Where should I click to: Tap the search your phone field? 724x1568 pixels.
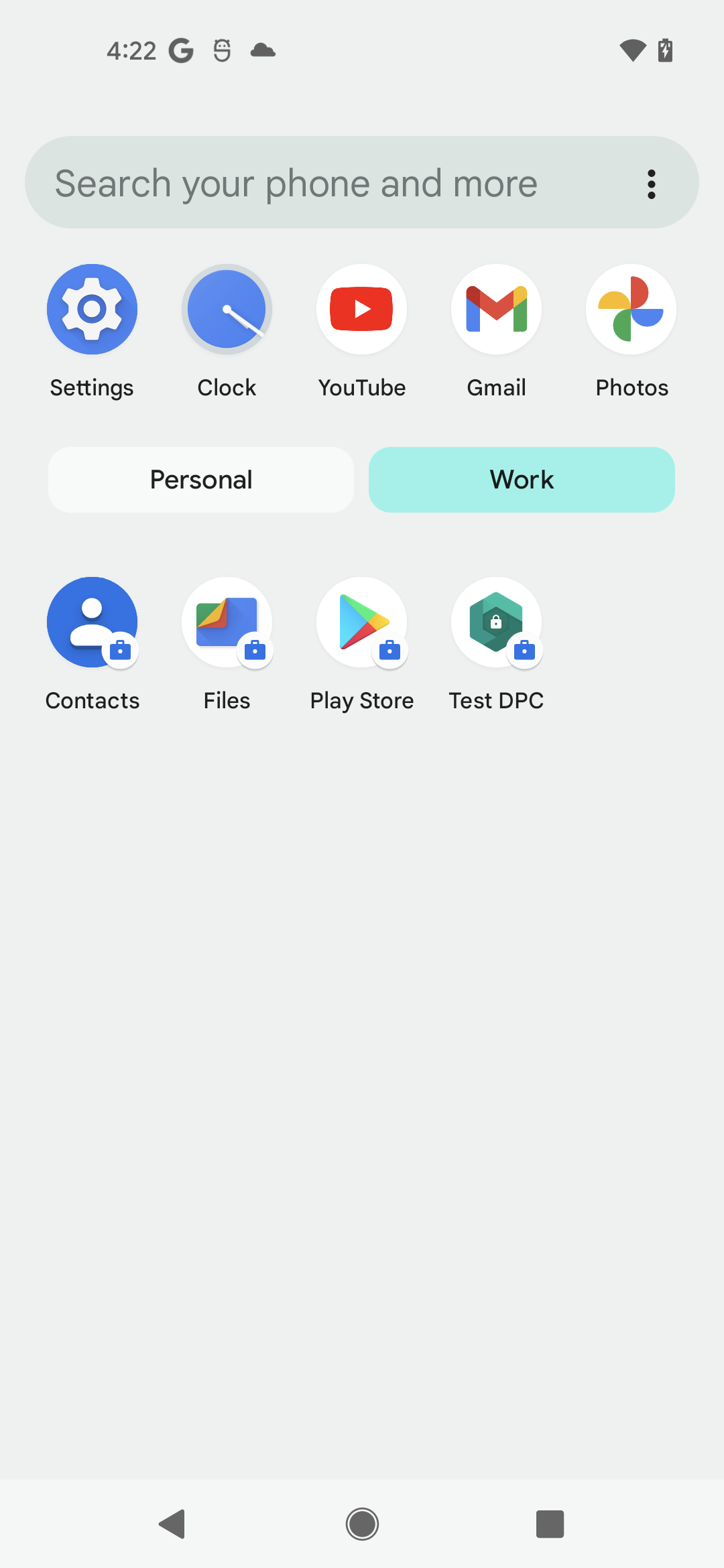pos(322,183)
